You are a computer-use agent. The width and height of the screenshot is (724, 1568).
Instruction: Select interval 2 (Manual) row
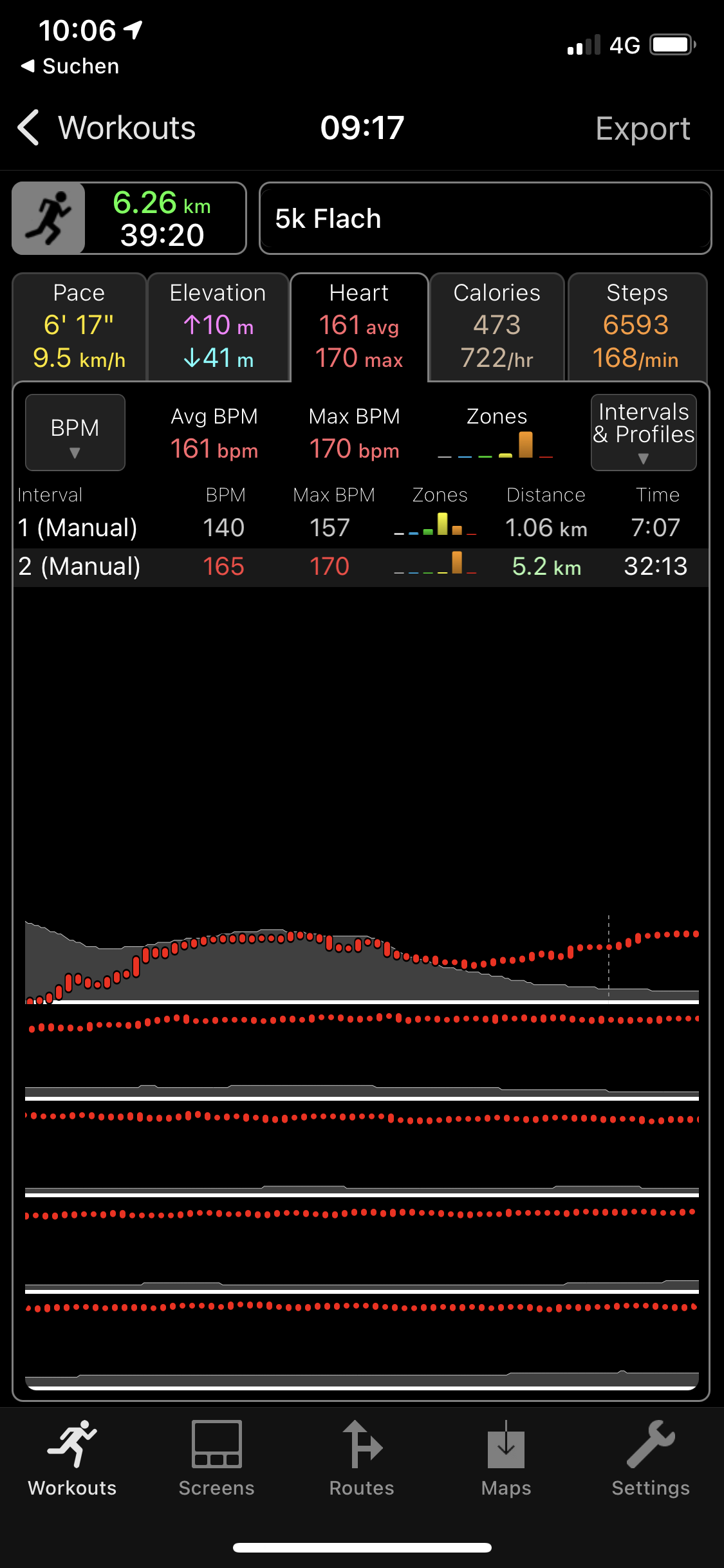pos(360,567)
